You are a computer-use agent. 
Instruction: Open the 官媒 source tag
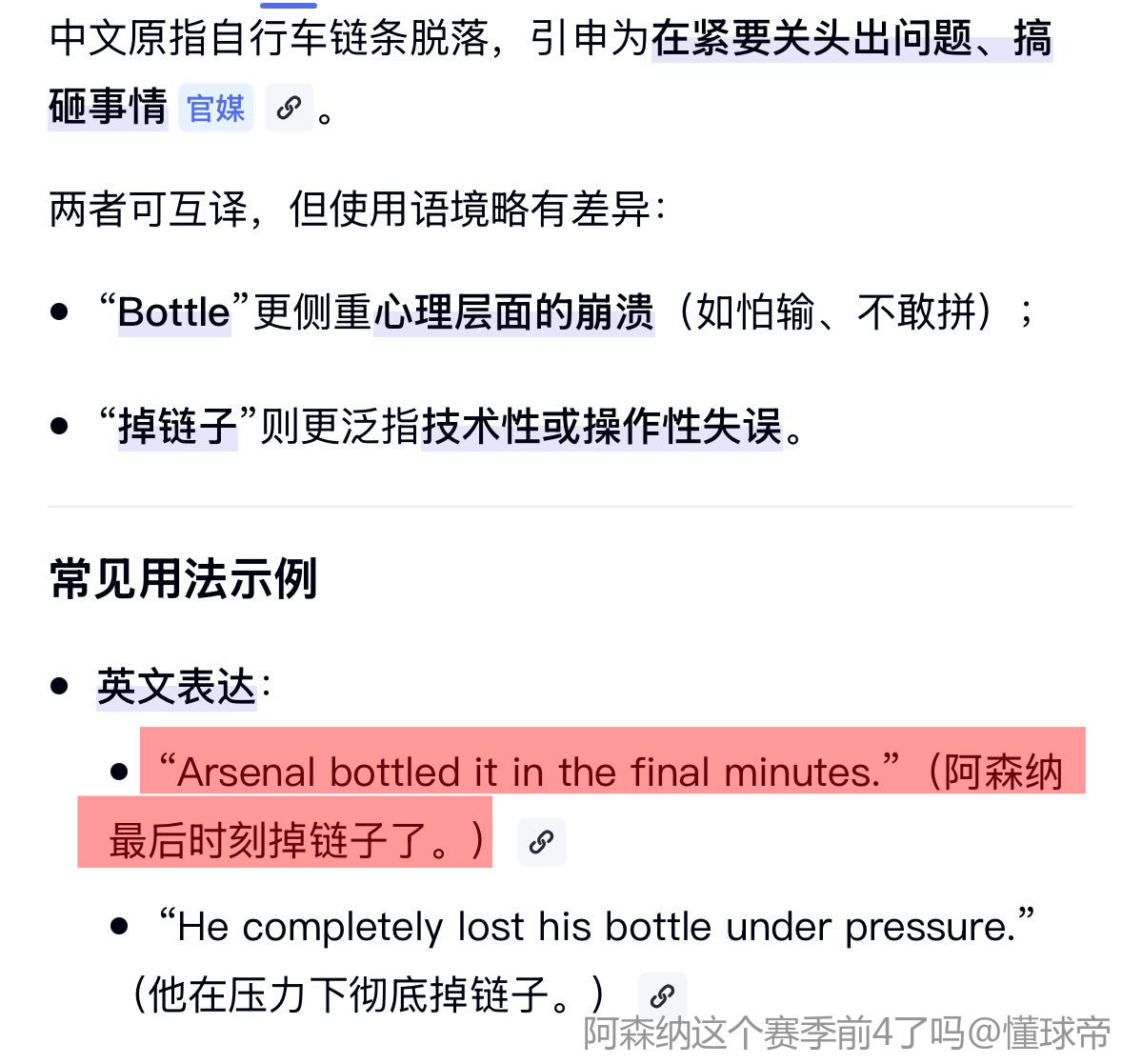pos(216,108)
